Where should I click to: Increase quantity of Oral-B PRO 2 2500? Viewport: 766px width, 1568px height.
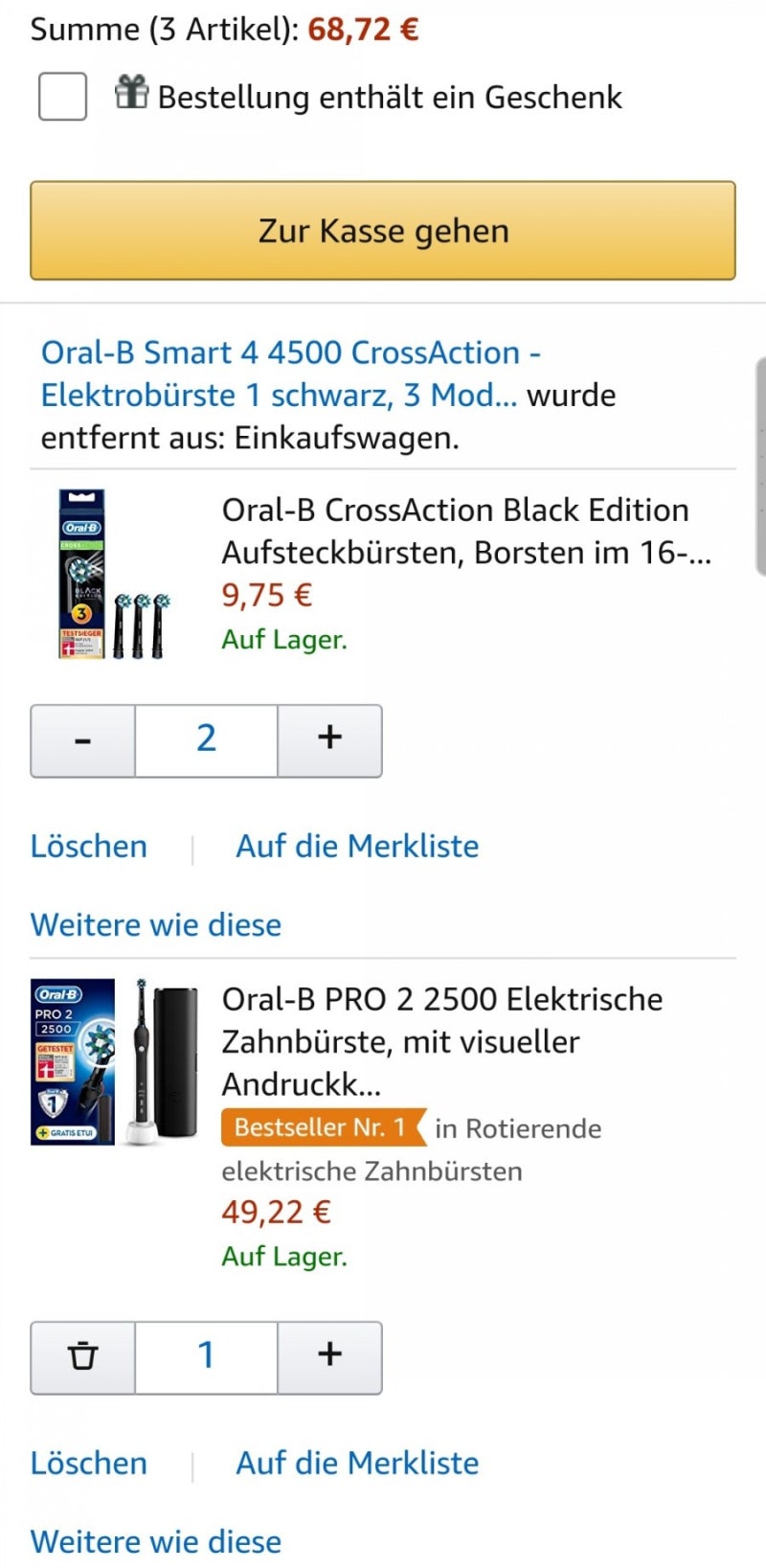(329, 1357)
